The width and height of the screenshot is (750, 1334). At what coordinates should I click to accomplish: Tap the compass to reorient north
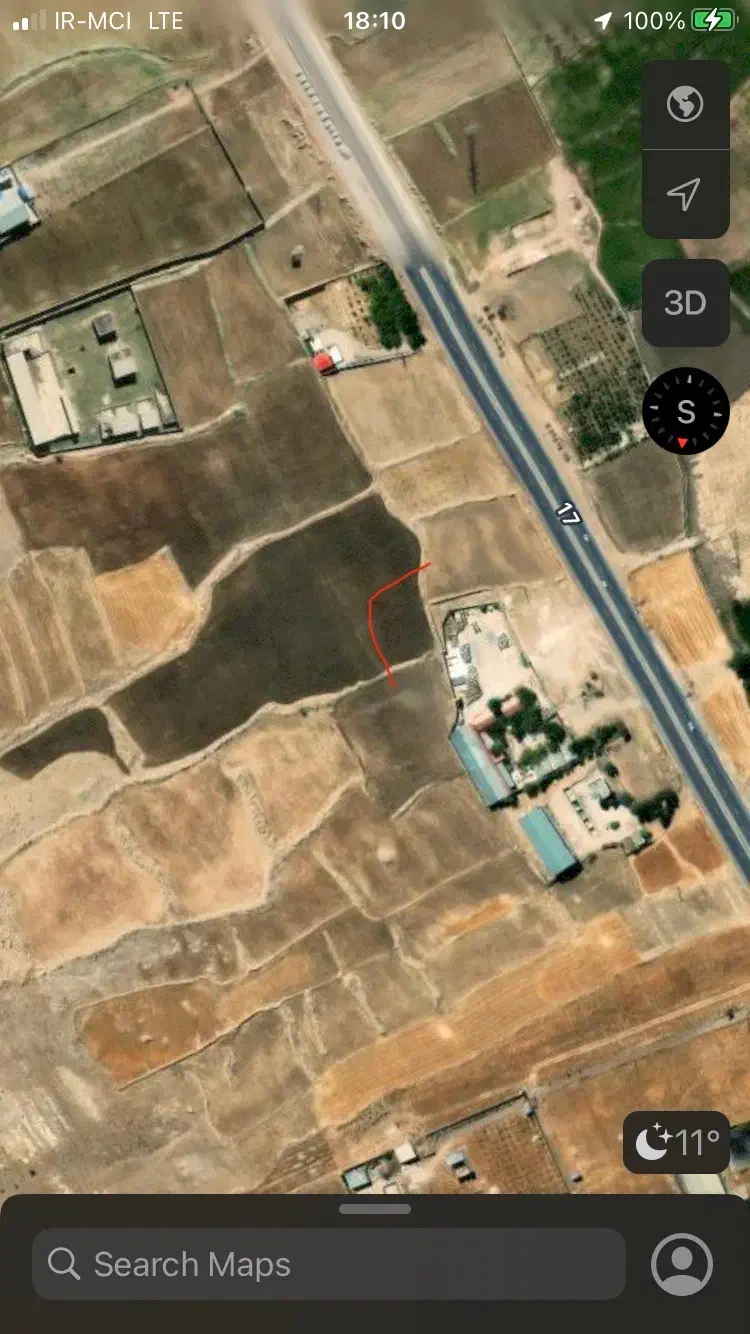(685, 411)
